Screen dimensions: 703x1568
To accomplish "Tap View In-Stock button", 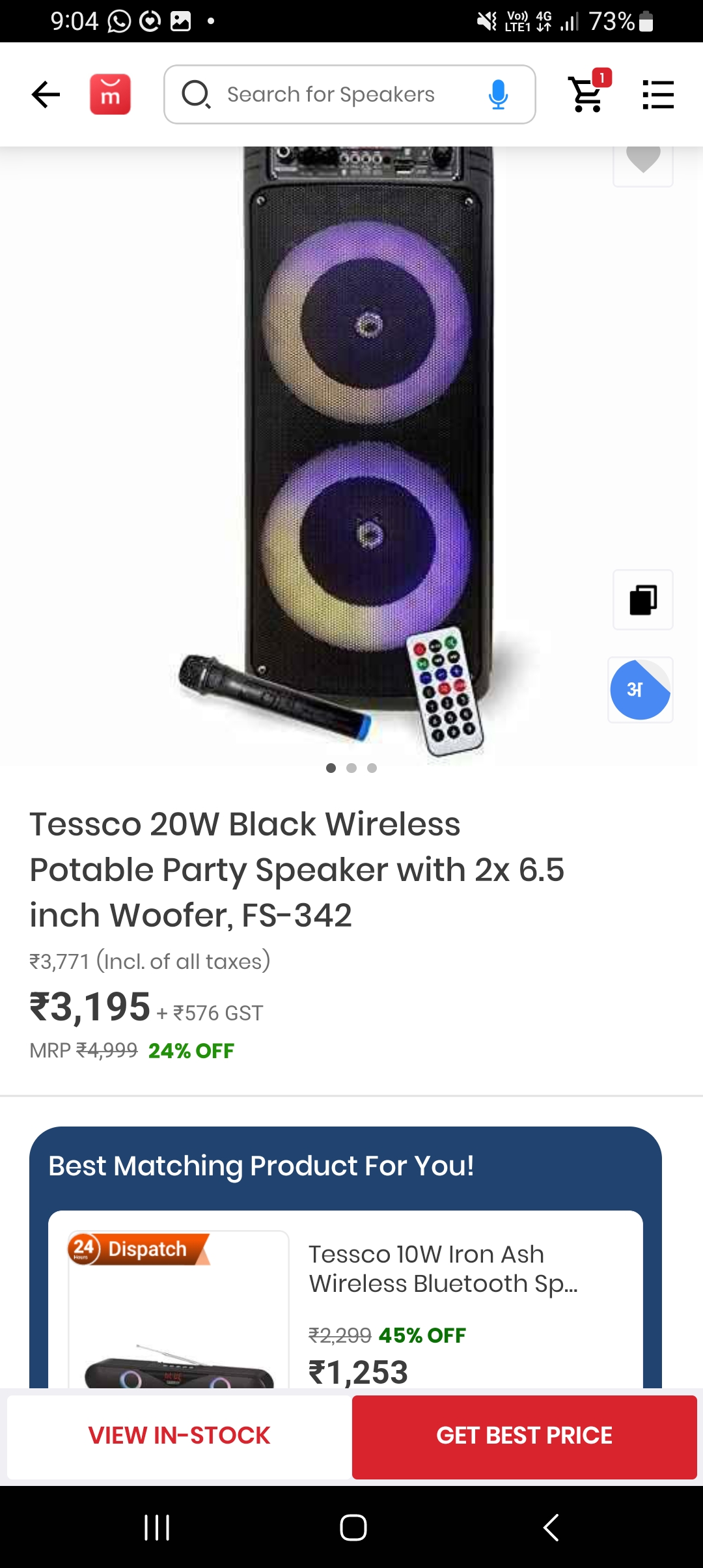I will (x=179, y=1435).
